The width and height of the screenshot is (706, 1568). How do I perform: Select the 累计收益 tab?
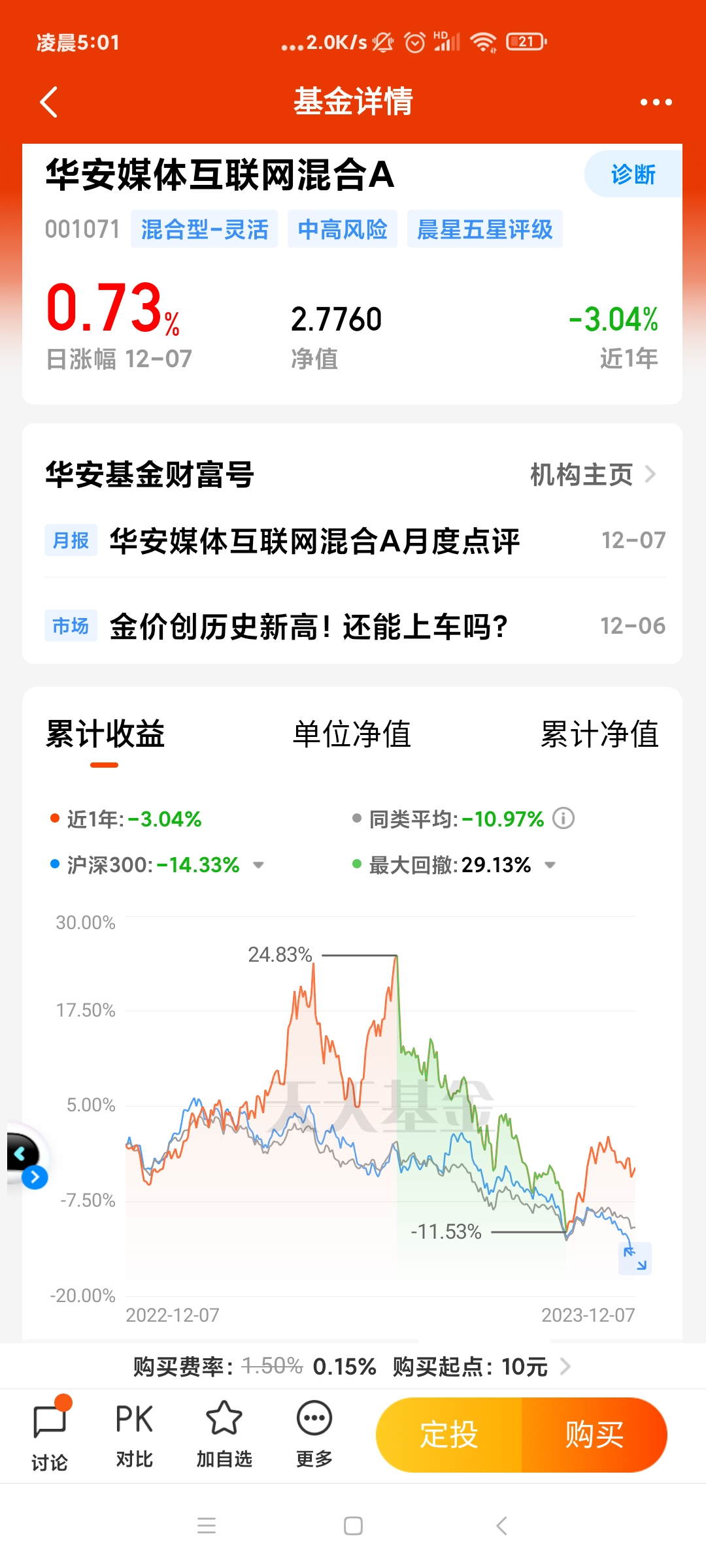105,734
